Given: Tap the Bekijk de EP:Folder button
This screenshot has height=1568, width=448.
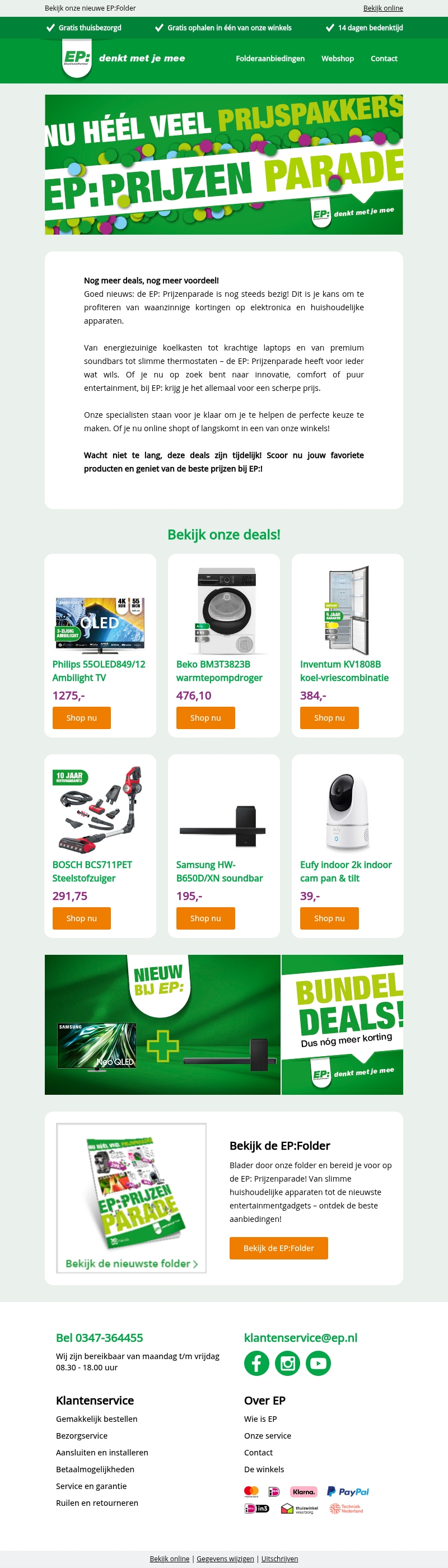Looking at the screenshot, I should pos(278,1248).
